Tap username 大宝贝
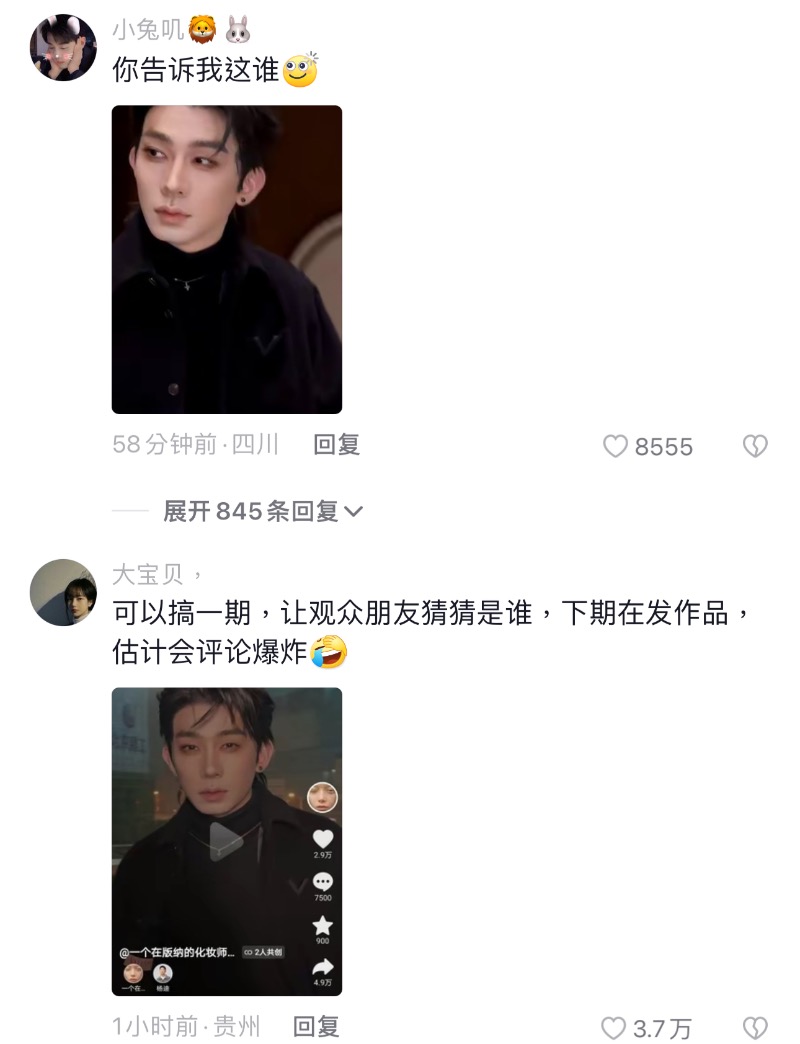Viewport: 800px width, 1044px height. pyautogui.click(x=148, y=575)
